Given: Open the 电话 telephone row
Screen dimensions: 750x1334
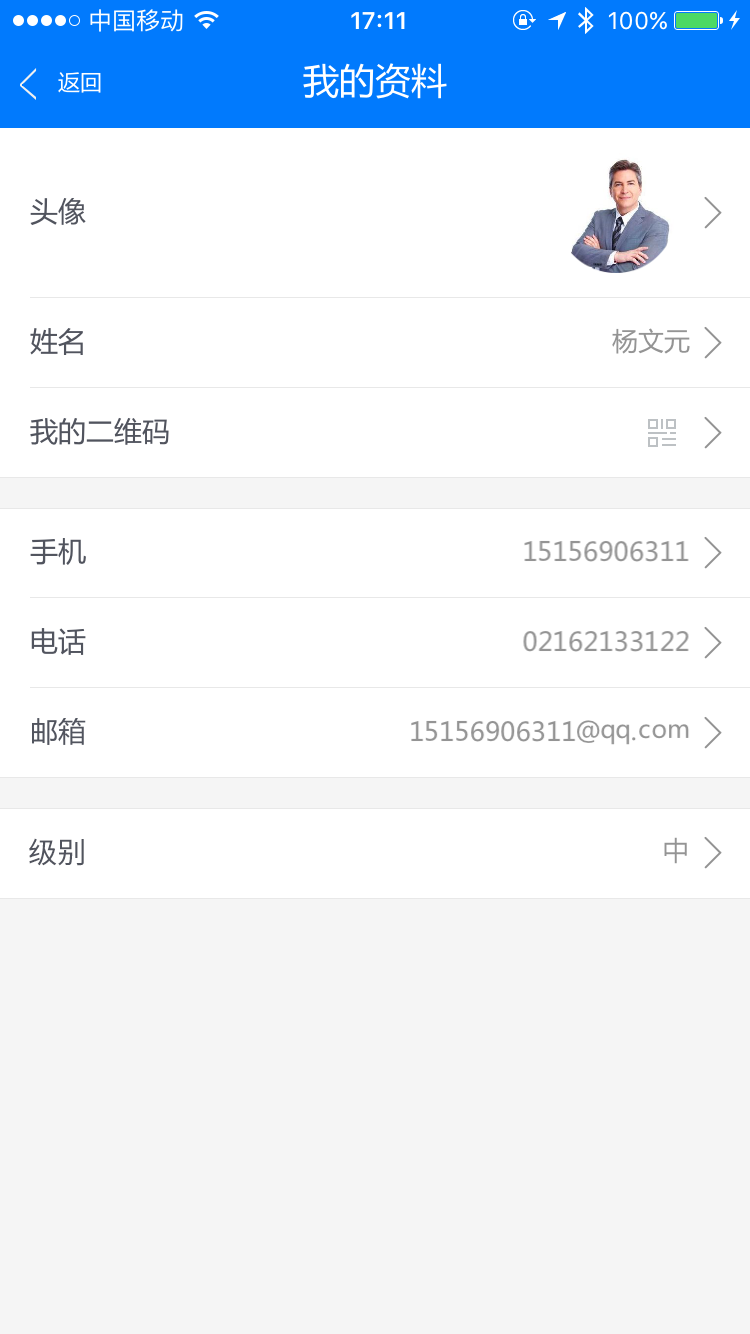Looking at the screenshot, I should pyautogui.click(x=375, y=643).
